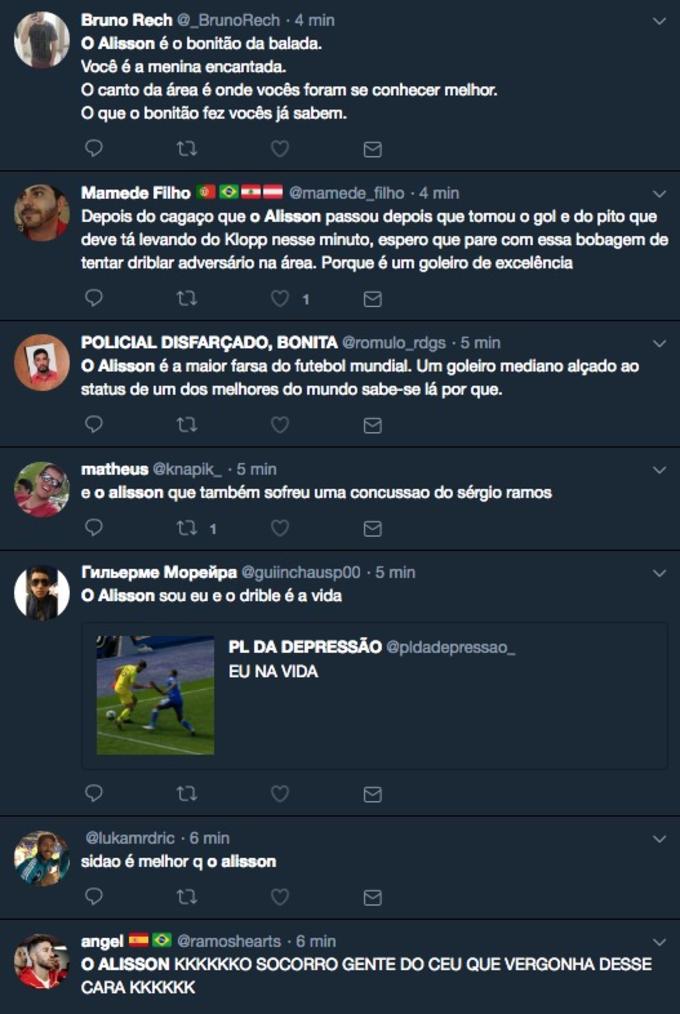Open Bruno Rech's profile picture
This screenshot has height=1014, width=680.
point(42,40)
